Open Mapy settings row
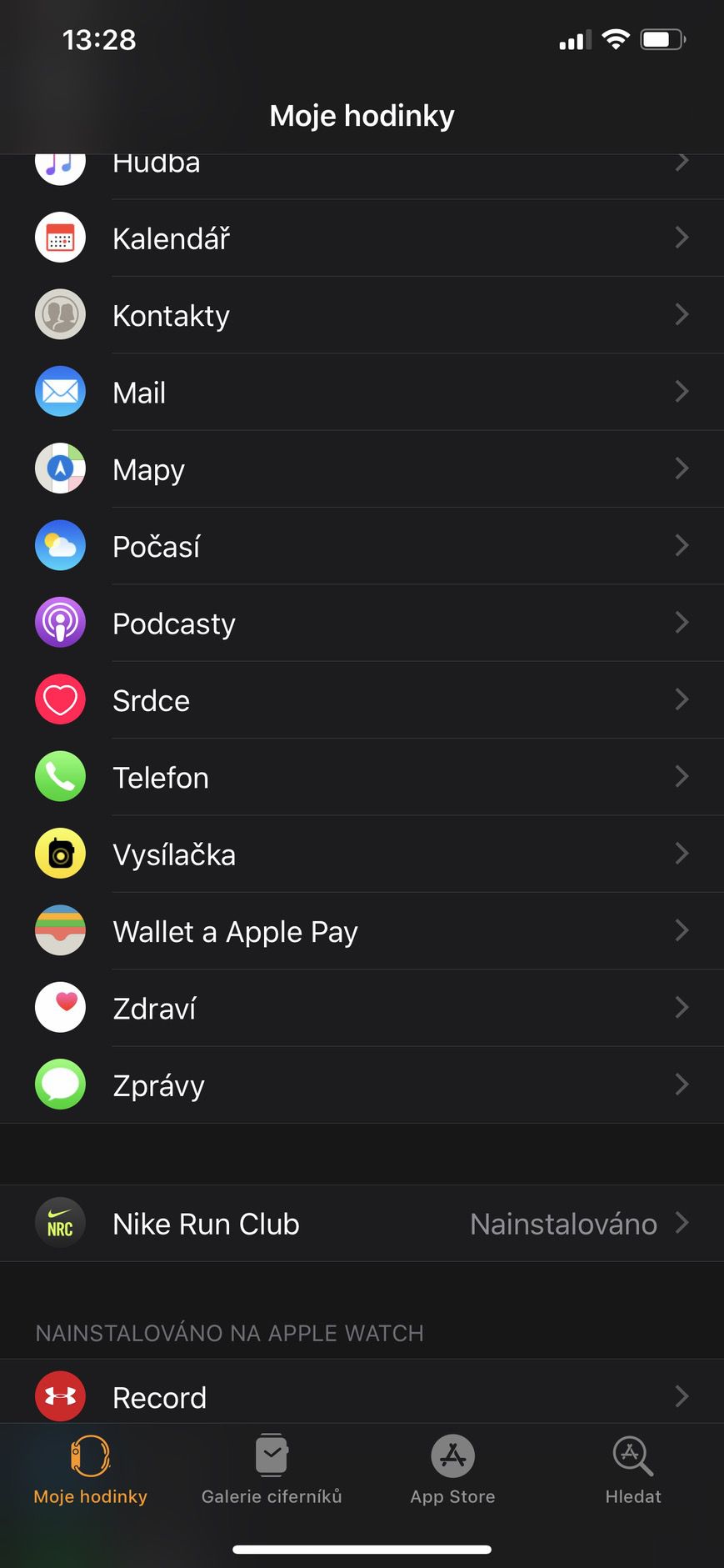The height and width of the screenshot is (1568, 724). click(x=362, y=469)
